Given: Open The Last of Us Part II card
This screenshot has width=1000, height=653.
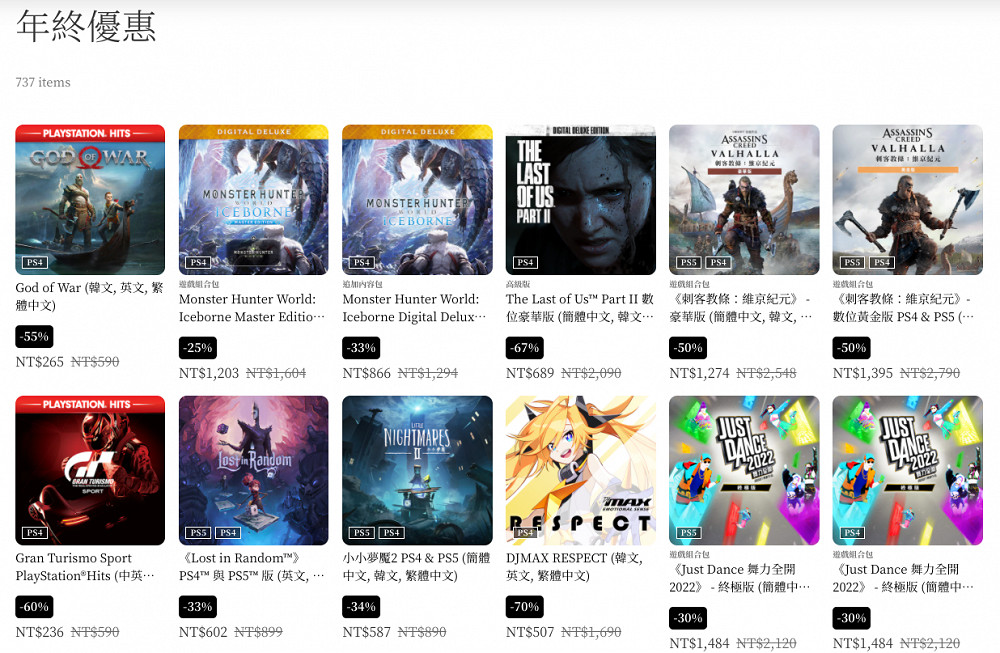Looking at the screenshot, I should 580,200.
